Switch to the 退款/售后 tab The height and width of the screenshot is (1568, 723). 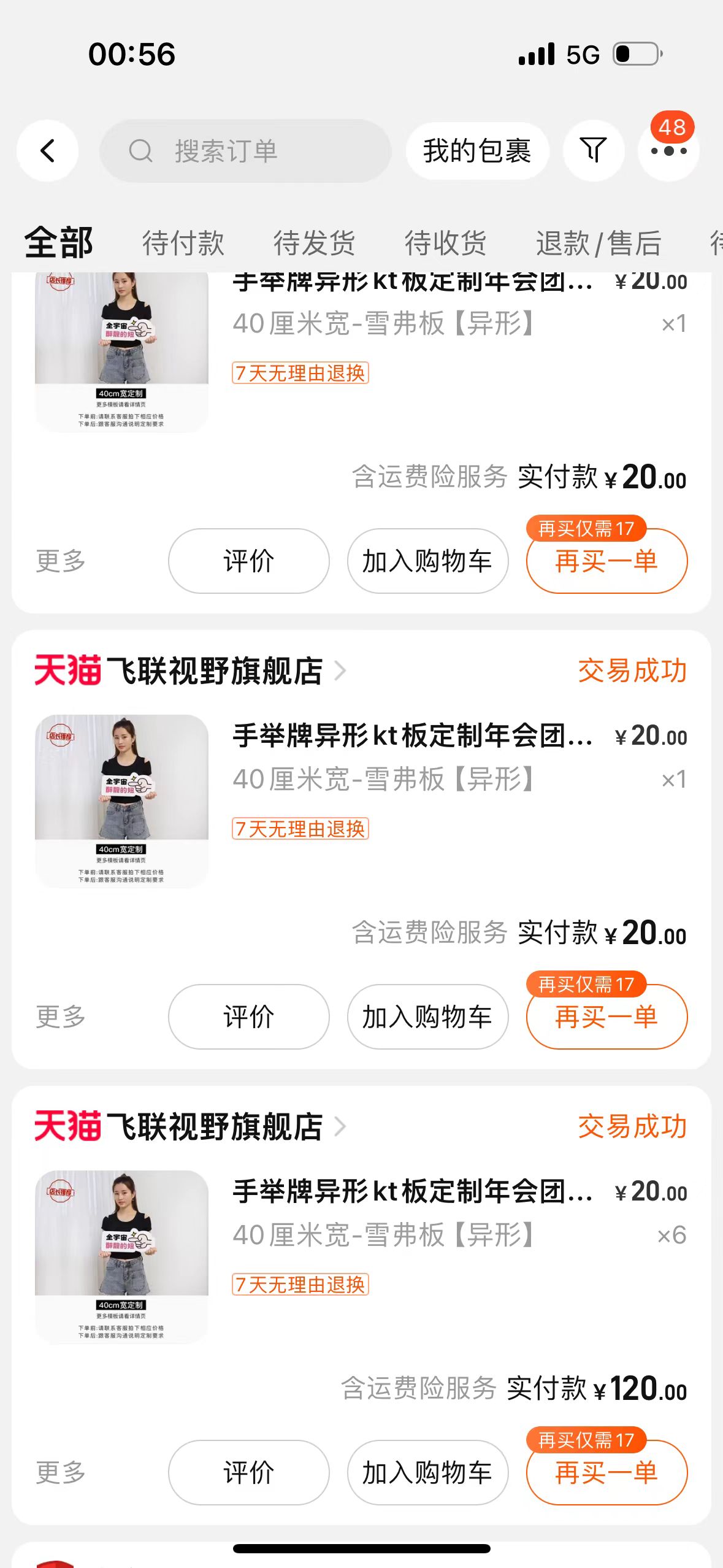tap(599, 242)
